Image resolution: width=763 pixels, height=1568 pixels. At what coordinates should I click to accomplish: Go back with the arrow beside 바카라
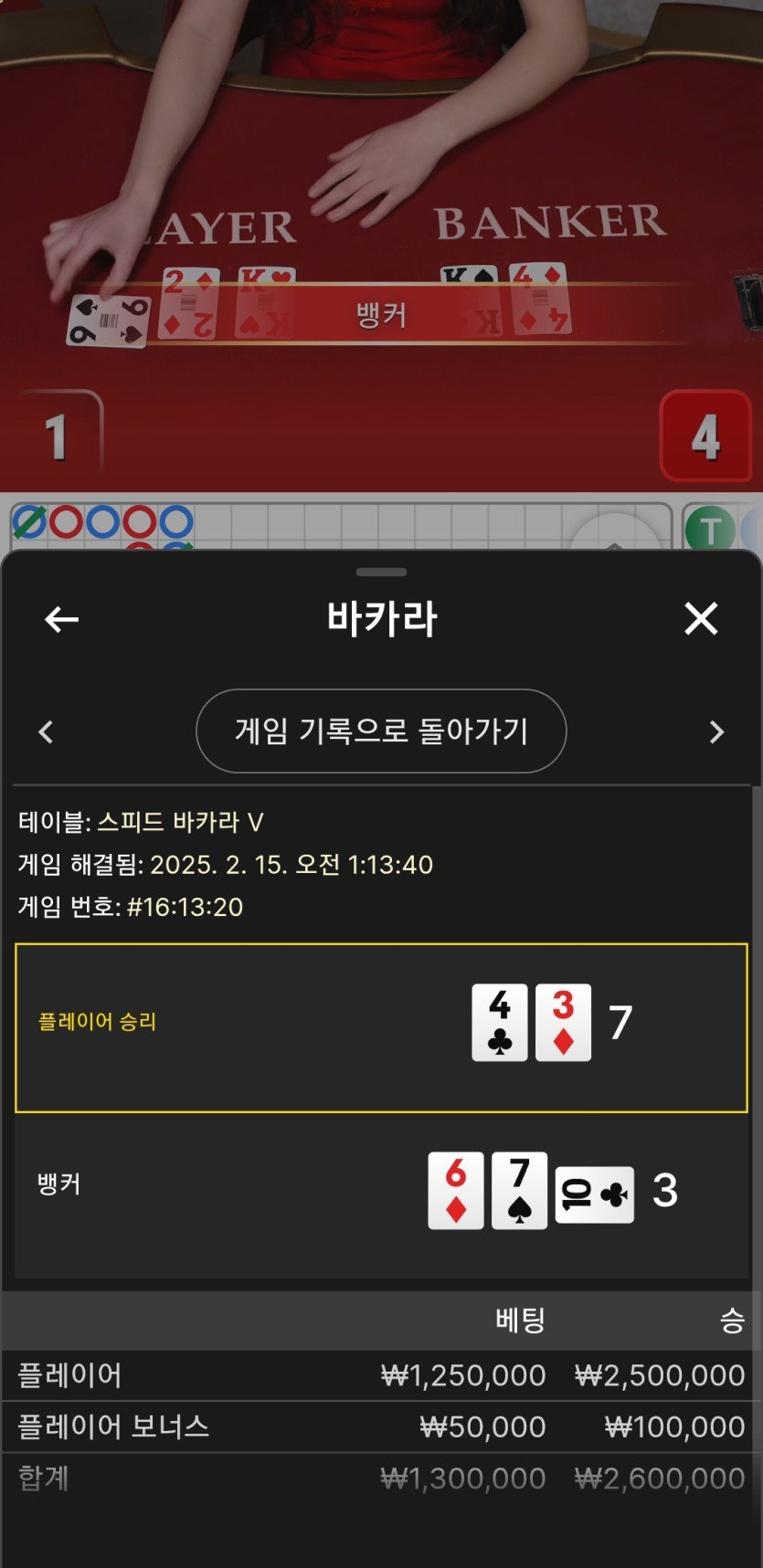(x=61, y=620)
